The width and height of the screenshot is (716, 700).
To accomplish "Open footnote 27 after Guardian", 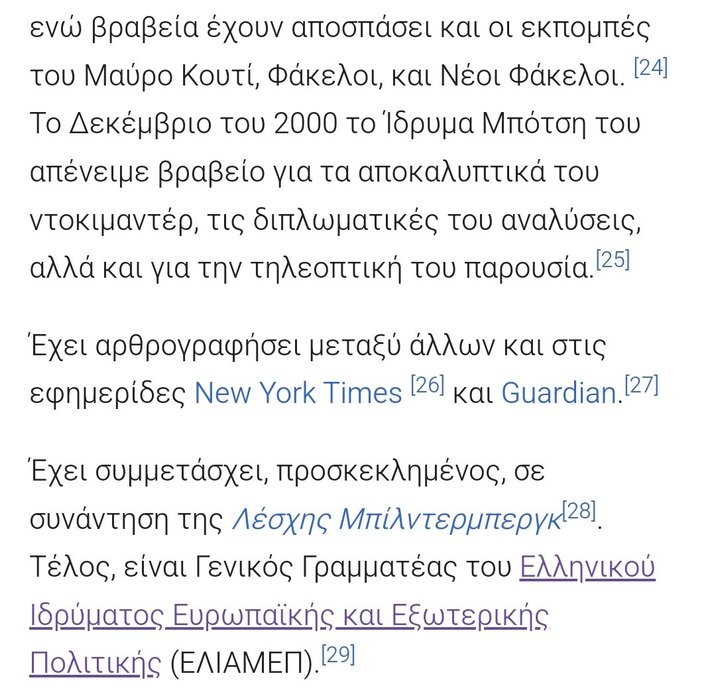I will pyautogui.click(x=641, y=385).
